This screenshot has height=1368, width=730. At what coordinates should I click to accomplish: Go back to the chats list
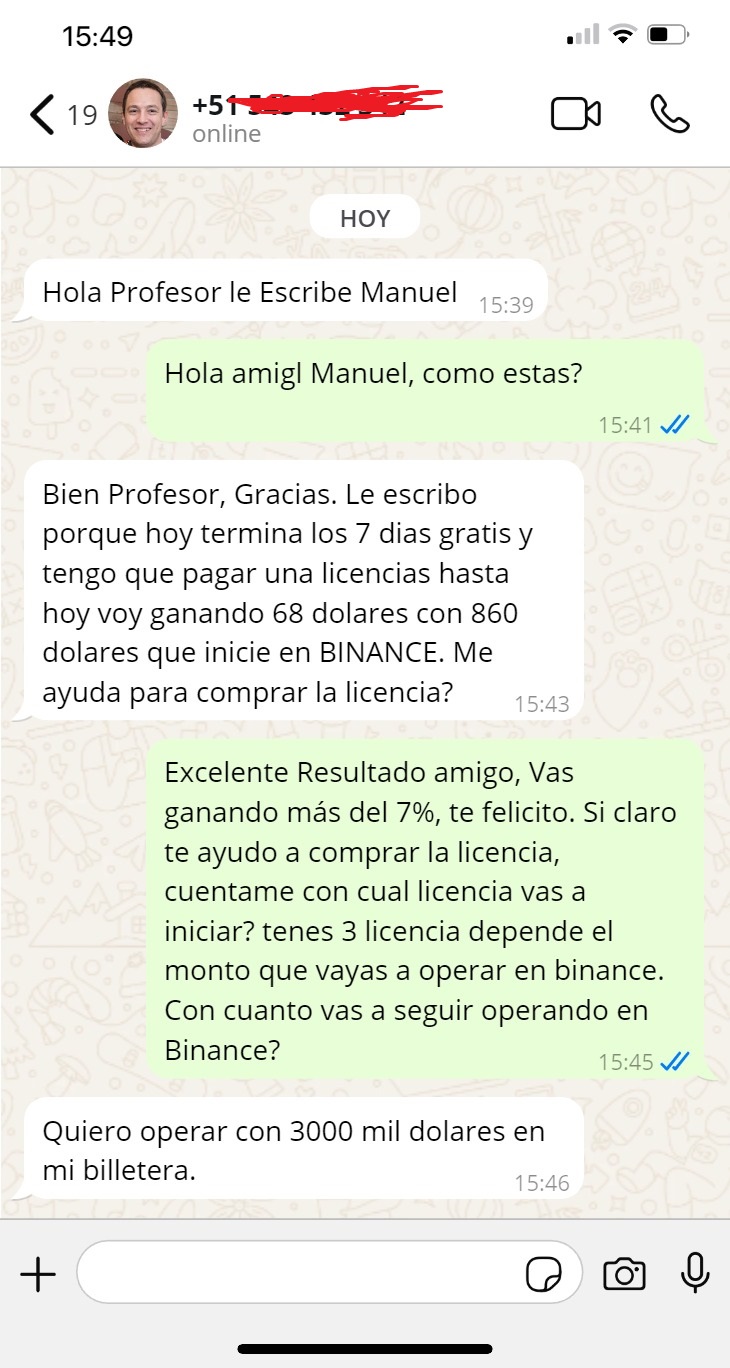point(40,113)
